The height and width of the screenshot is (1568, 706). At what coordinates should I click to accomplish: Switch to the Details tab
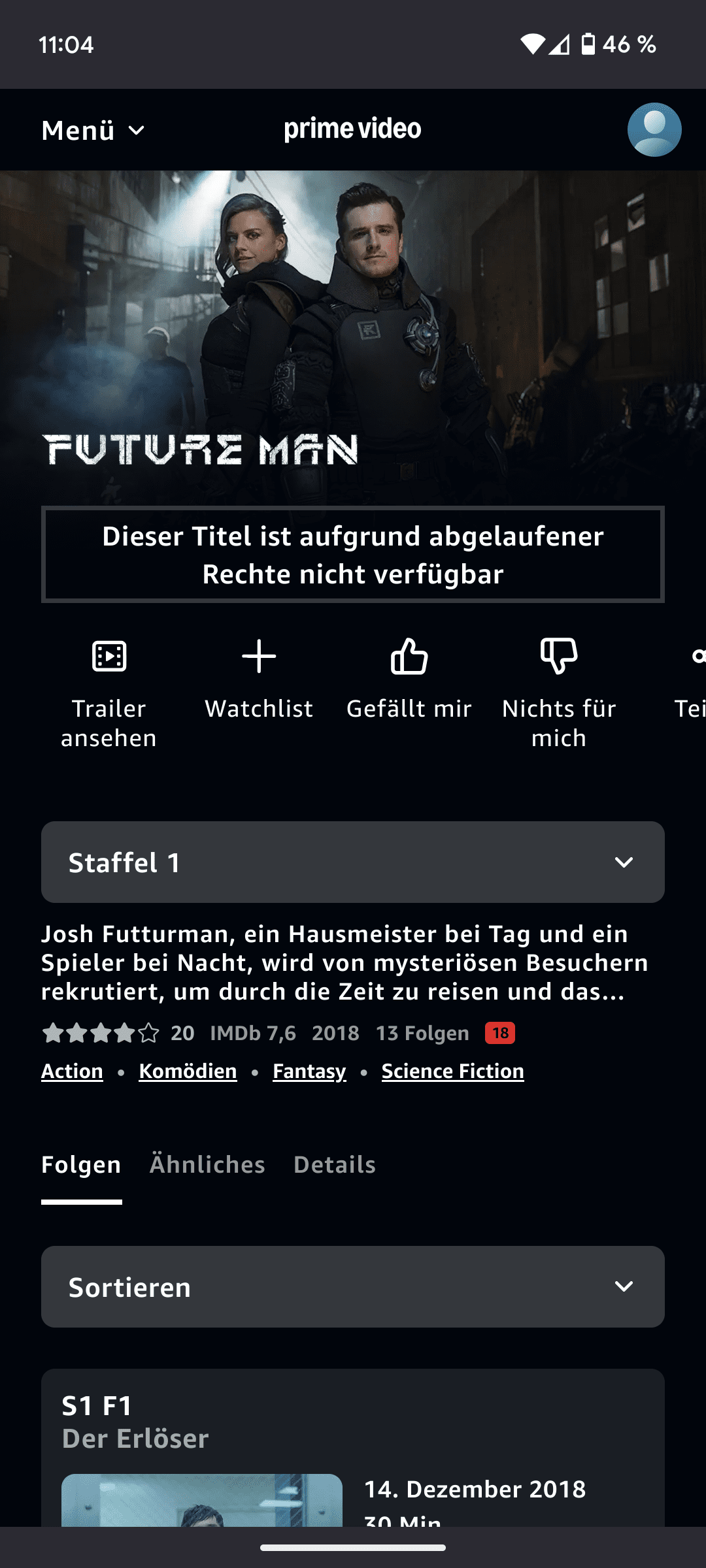(334, 1165)
